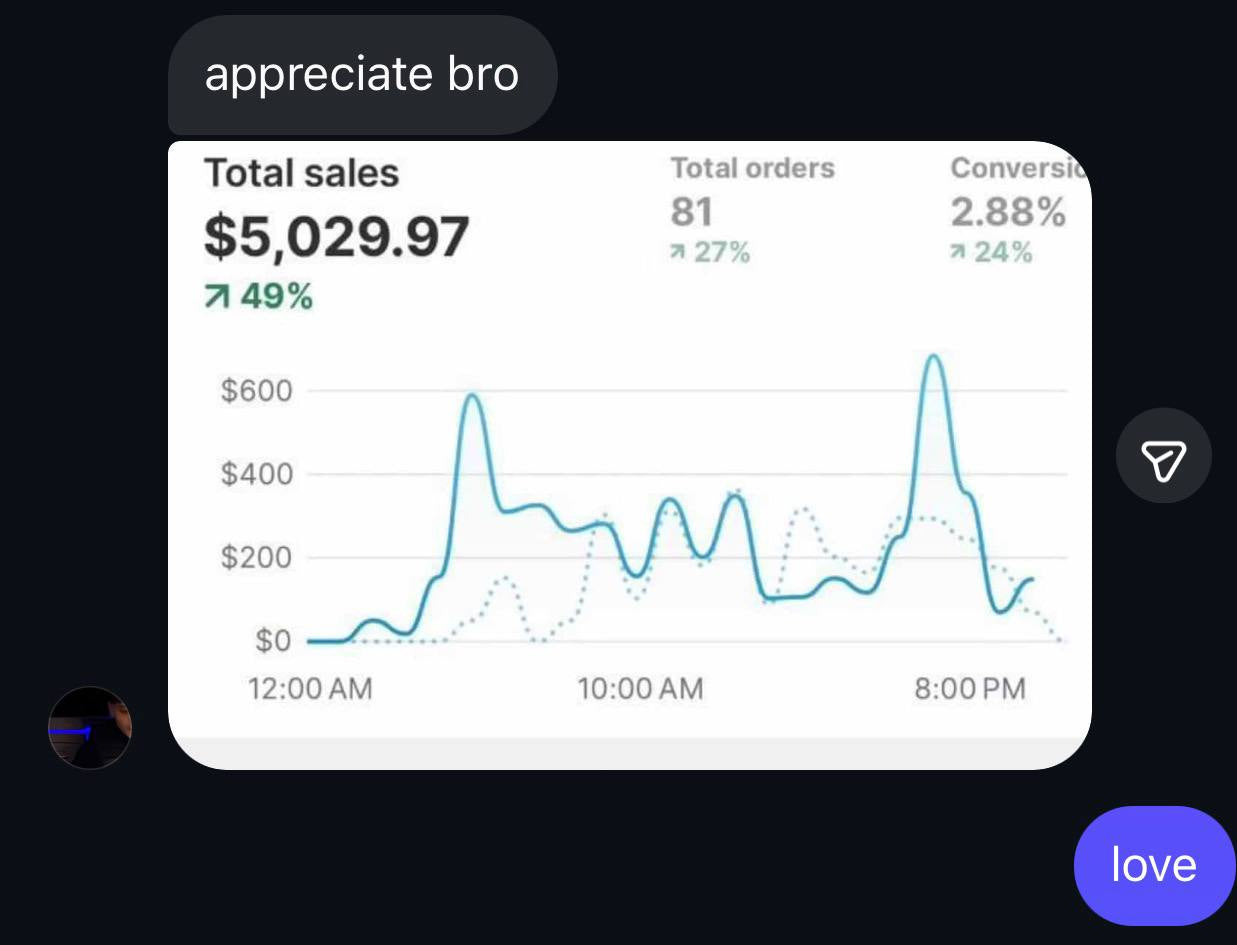The width and height of the screenshot is (1237, 945).
Task: Forward the sales chart image
Action: [x=1163, y=456]
